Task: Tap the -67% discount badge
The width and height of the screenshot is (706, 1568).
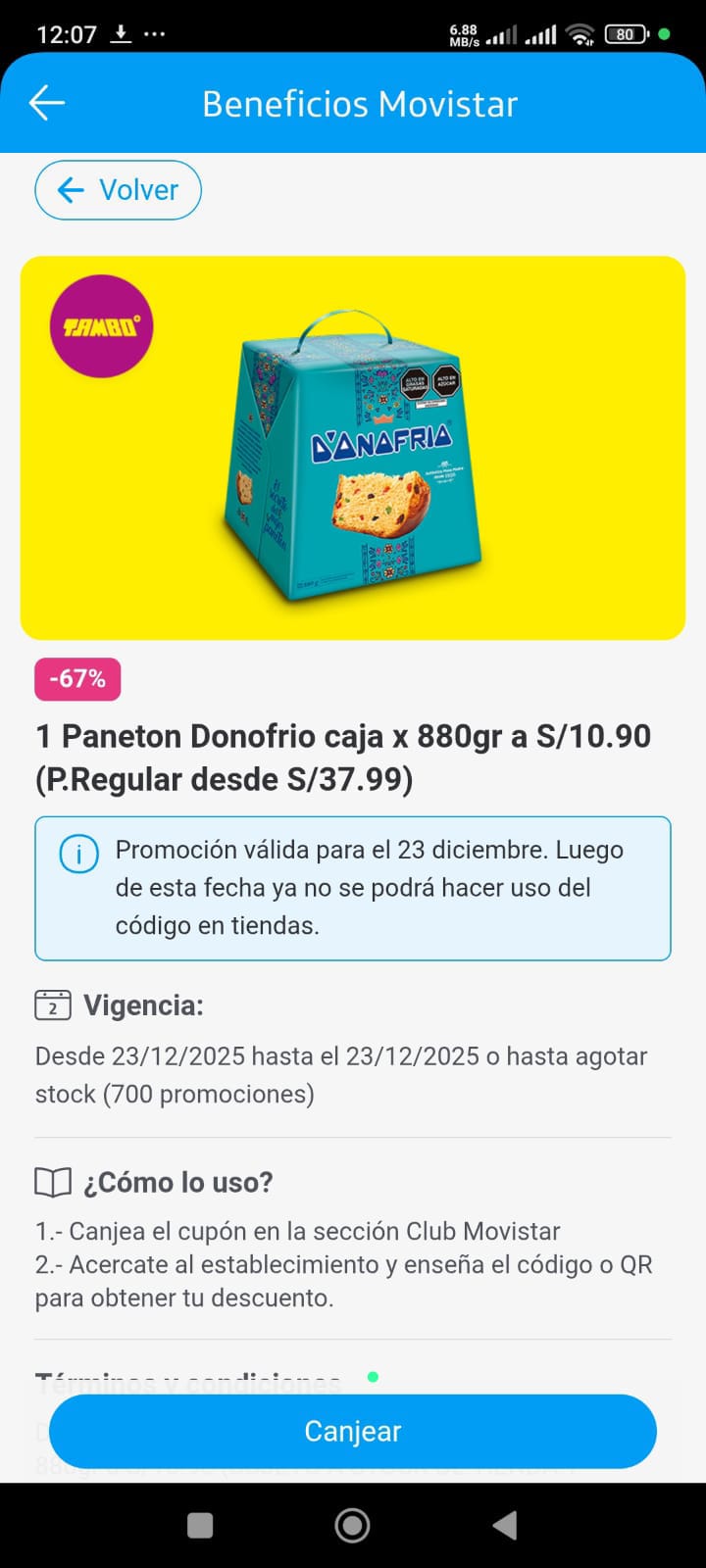Action: [77, 678]
